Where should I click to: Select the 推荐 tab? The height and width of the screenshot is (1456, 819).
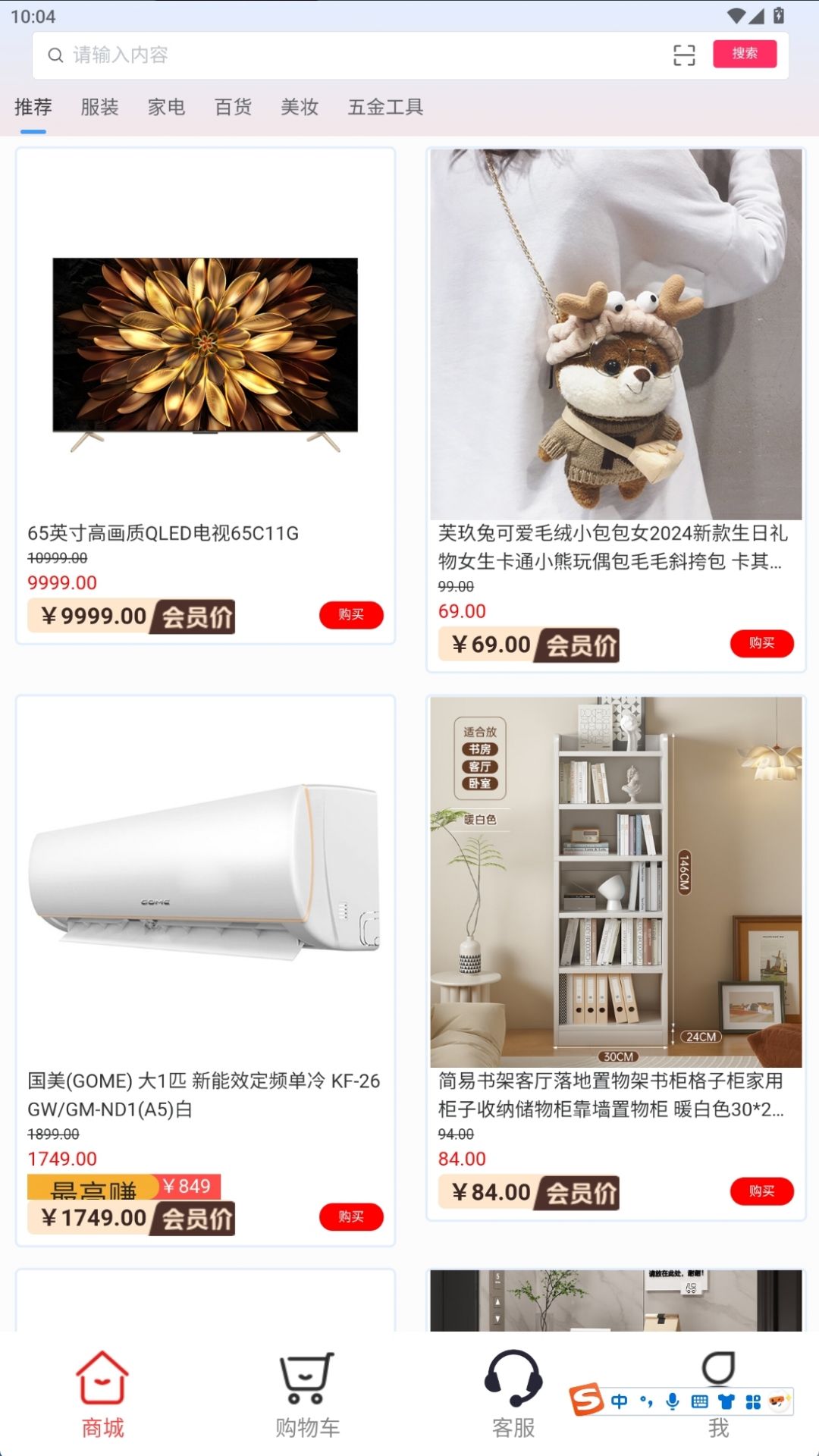click(x=33, y=107)
